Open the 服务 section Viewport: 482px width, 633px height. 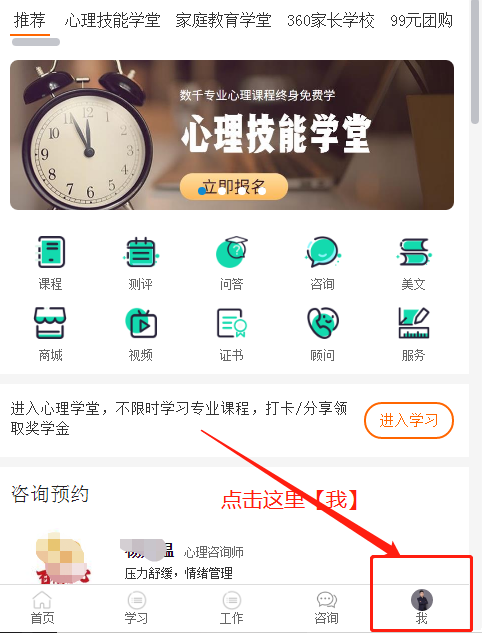click(x=413, y=335)
